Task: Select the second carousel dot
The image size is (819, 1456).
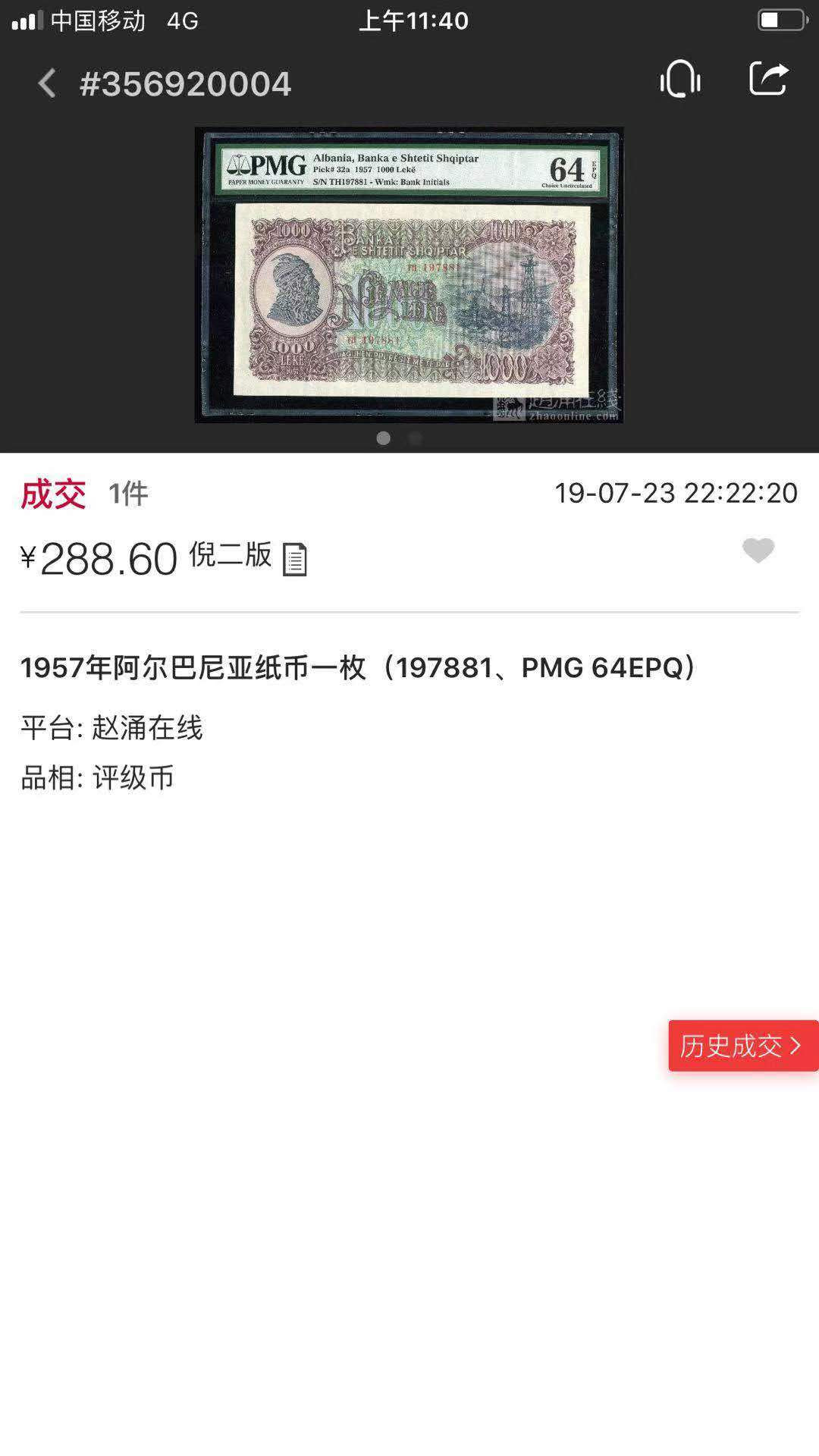Action: (415, 438)
